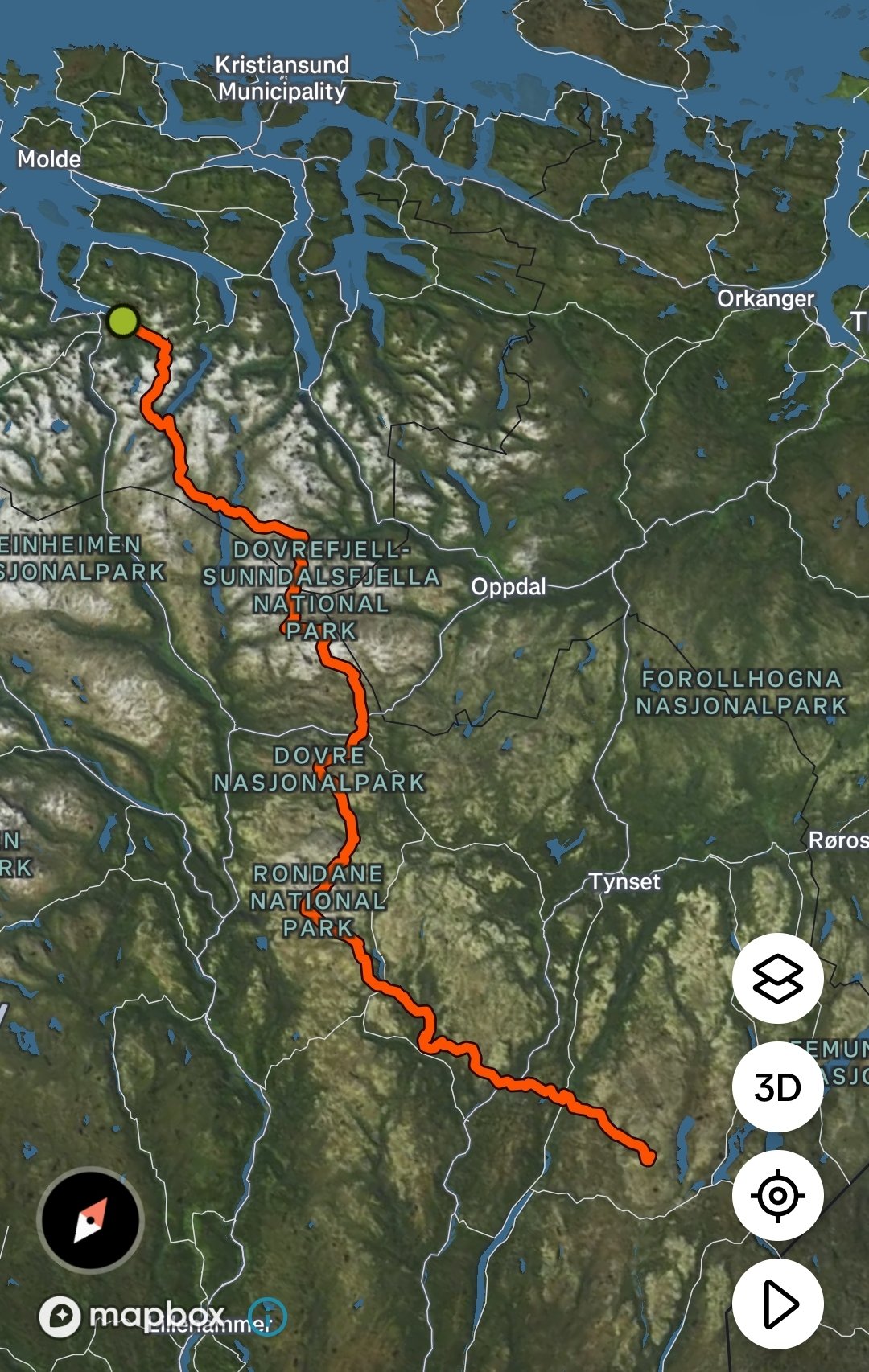
Task: Switch the map to 3D view
Action: [777, 1087]
